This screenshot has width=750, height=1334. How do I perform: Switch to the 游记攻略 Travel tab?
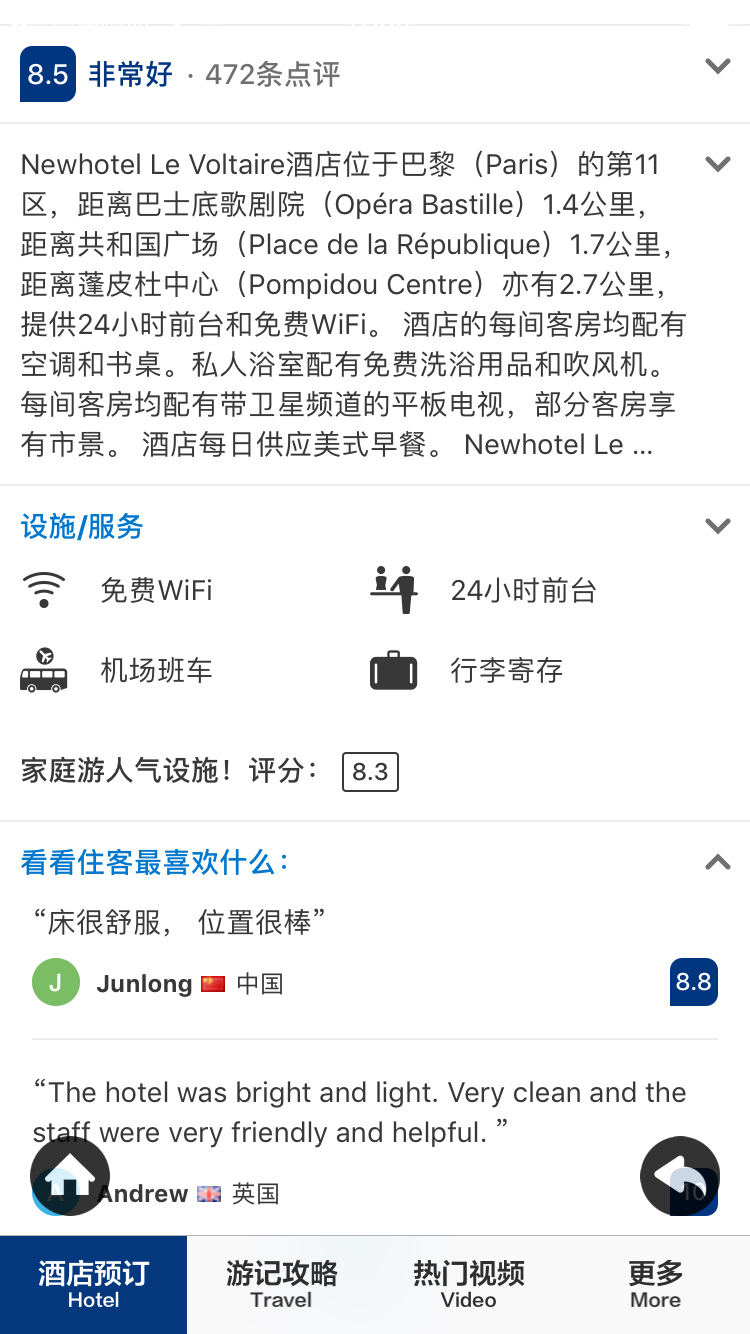pos(281,1285)
